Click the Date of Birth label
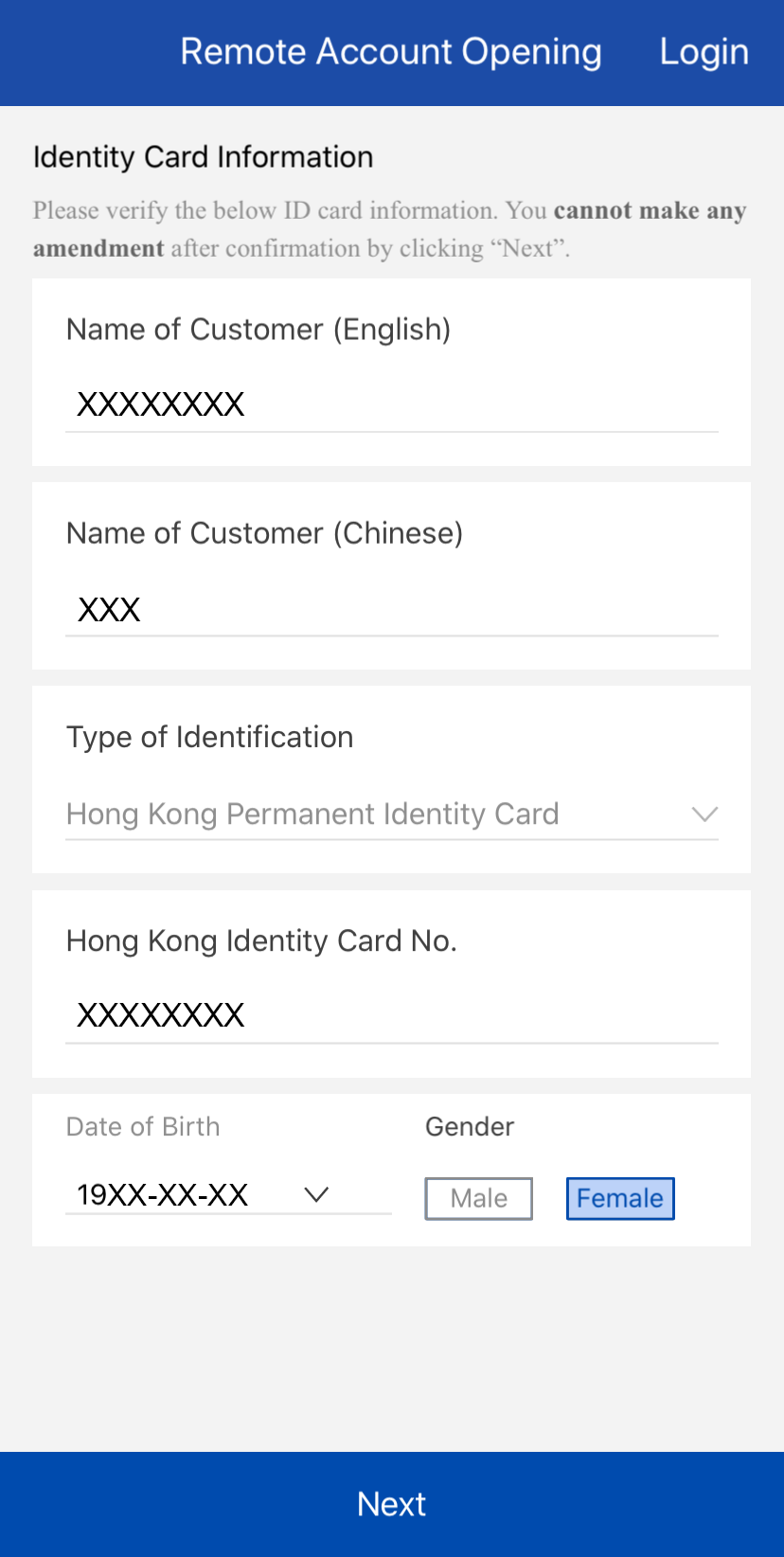Viewport: 784px width, 1557px height. coord(142,1126)
